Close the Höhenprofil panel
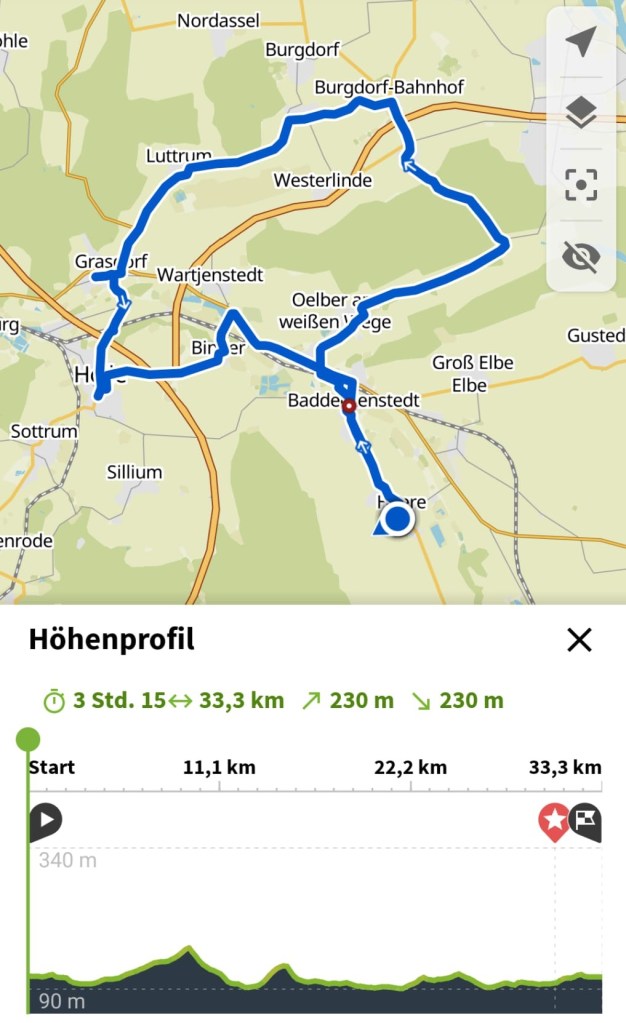Viewport: 626px width, 1023px height. coord(579,640)
